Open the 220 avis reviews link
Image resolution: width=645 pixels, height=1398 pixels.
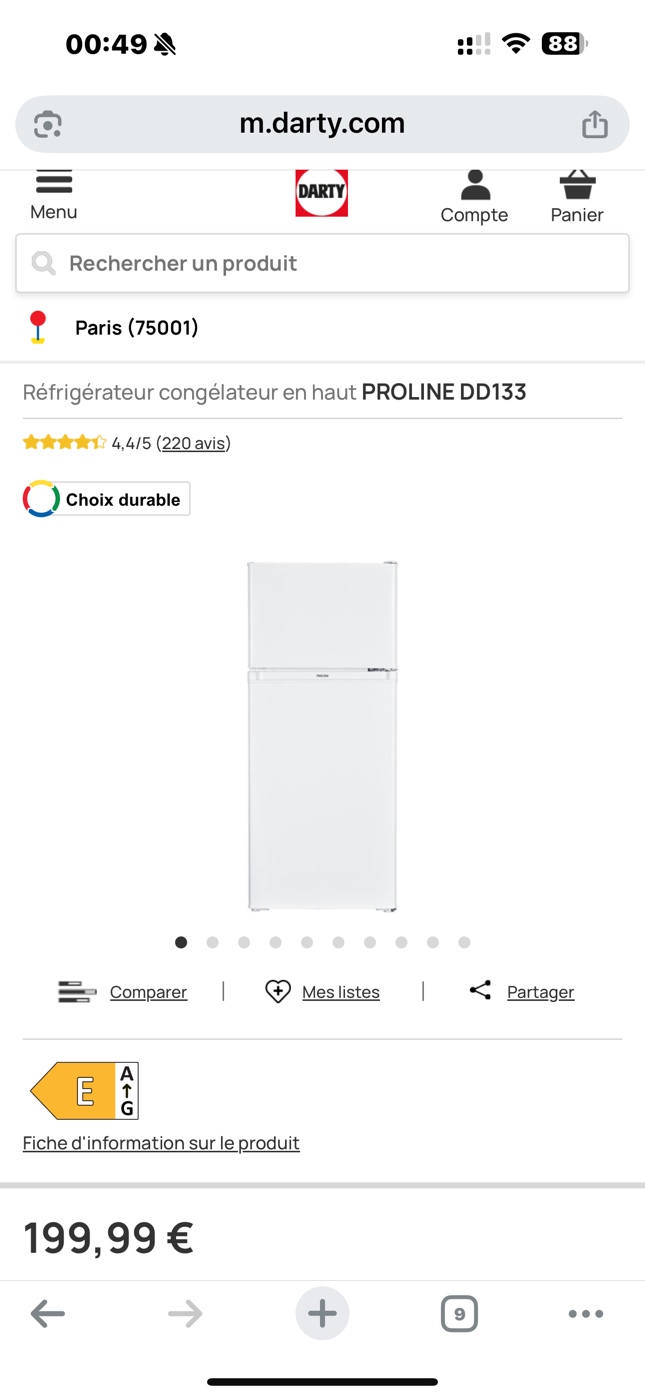tap(194, 443)
